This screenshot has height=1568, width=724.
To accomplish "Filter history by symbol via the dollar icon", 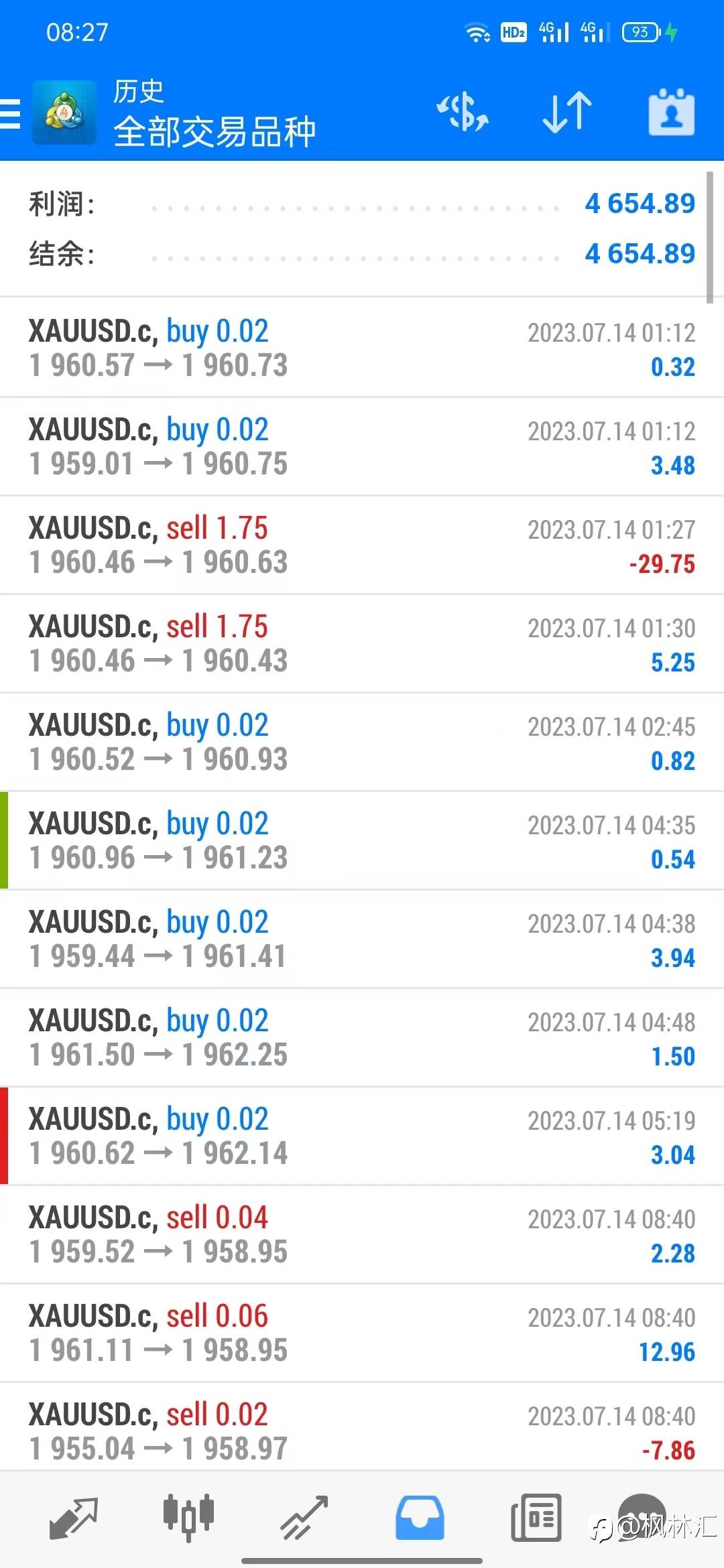I will click(463, 112).
